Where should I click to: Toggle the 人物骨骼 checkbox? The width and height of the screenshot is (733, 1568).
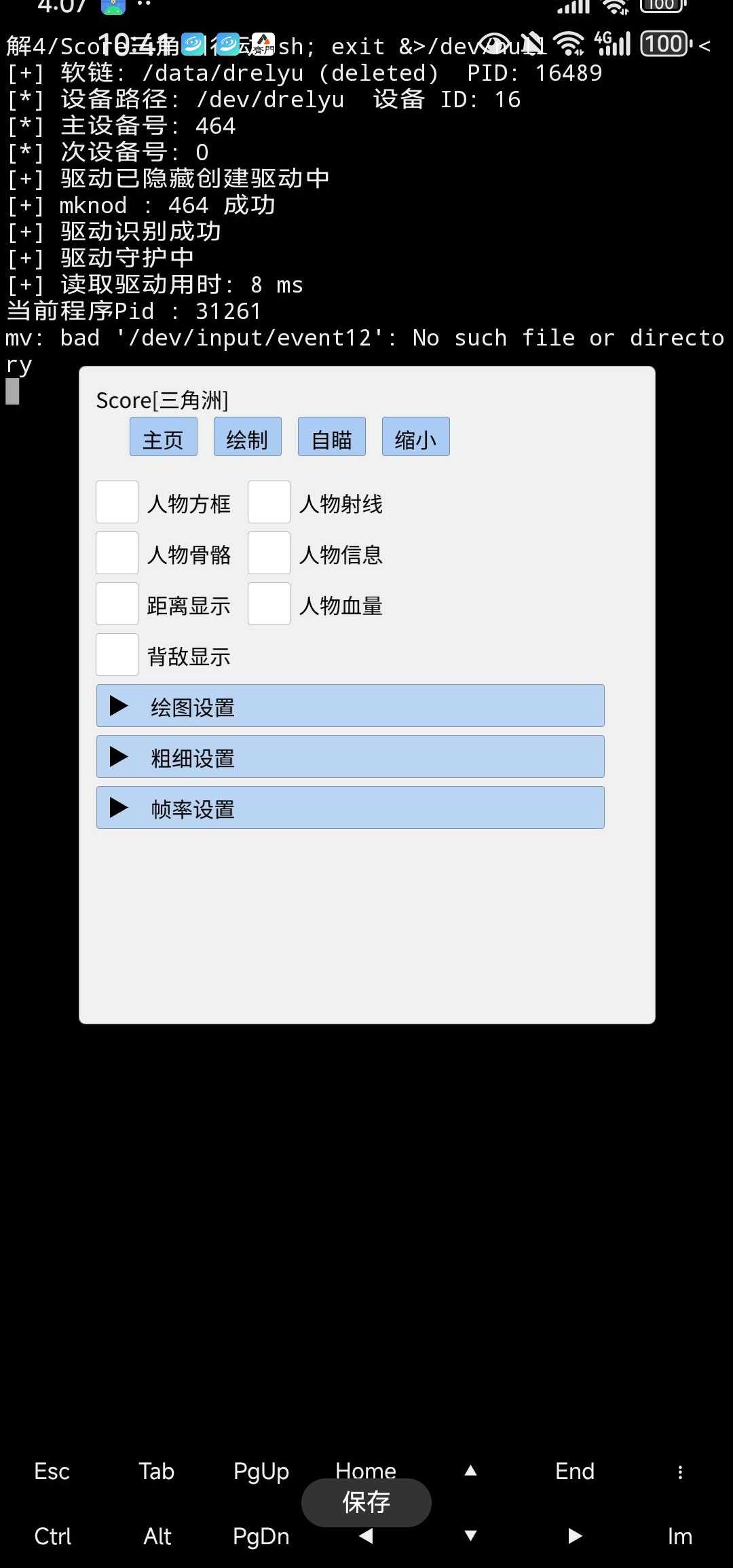tap(117, 553)
